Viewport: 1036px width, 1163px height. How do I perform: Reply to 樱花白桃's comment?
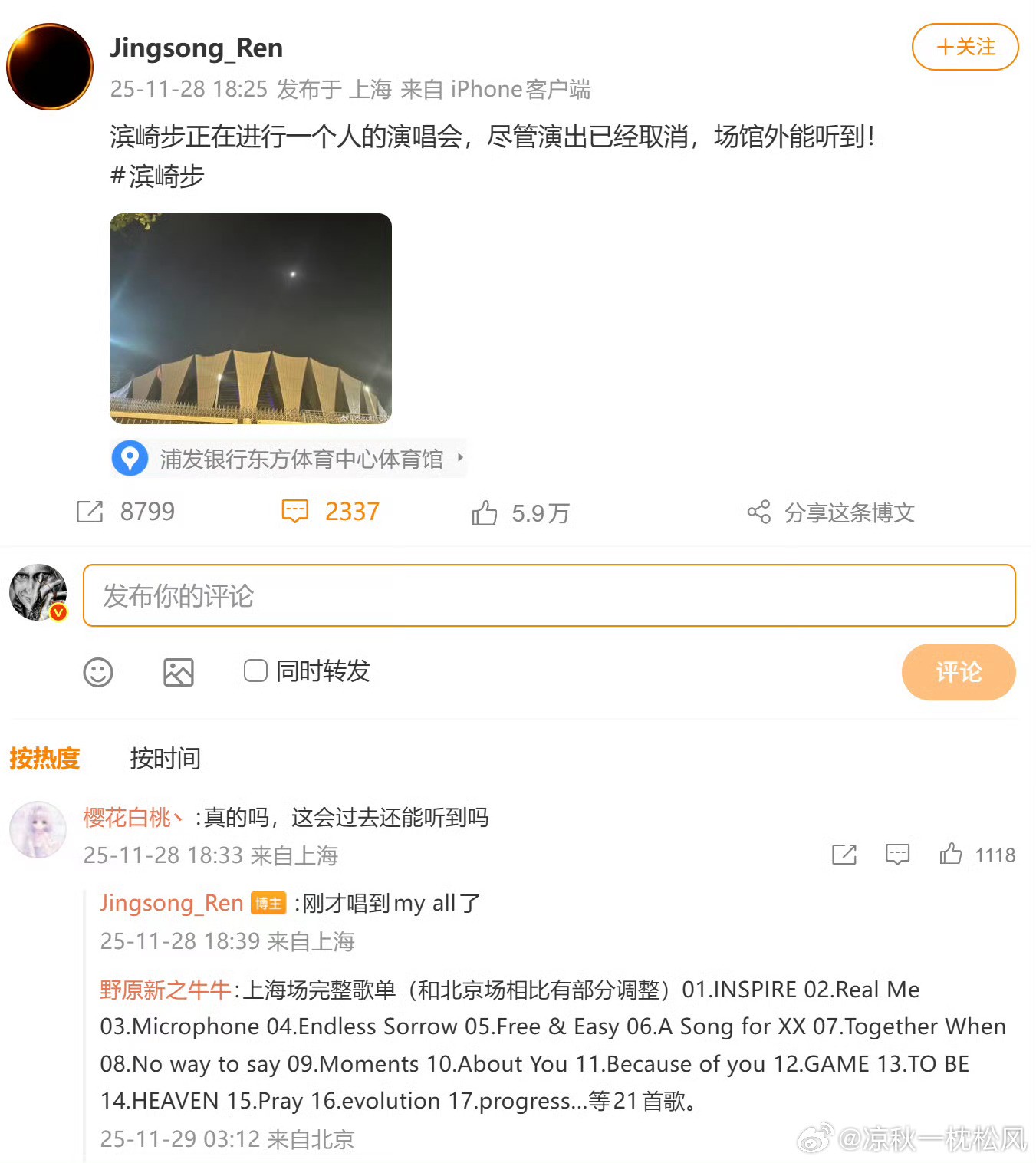897,854
